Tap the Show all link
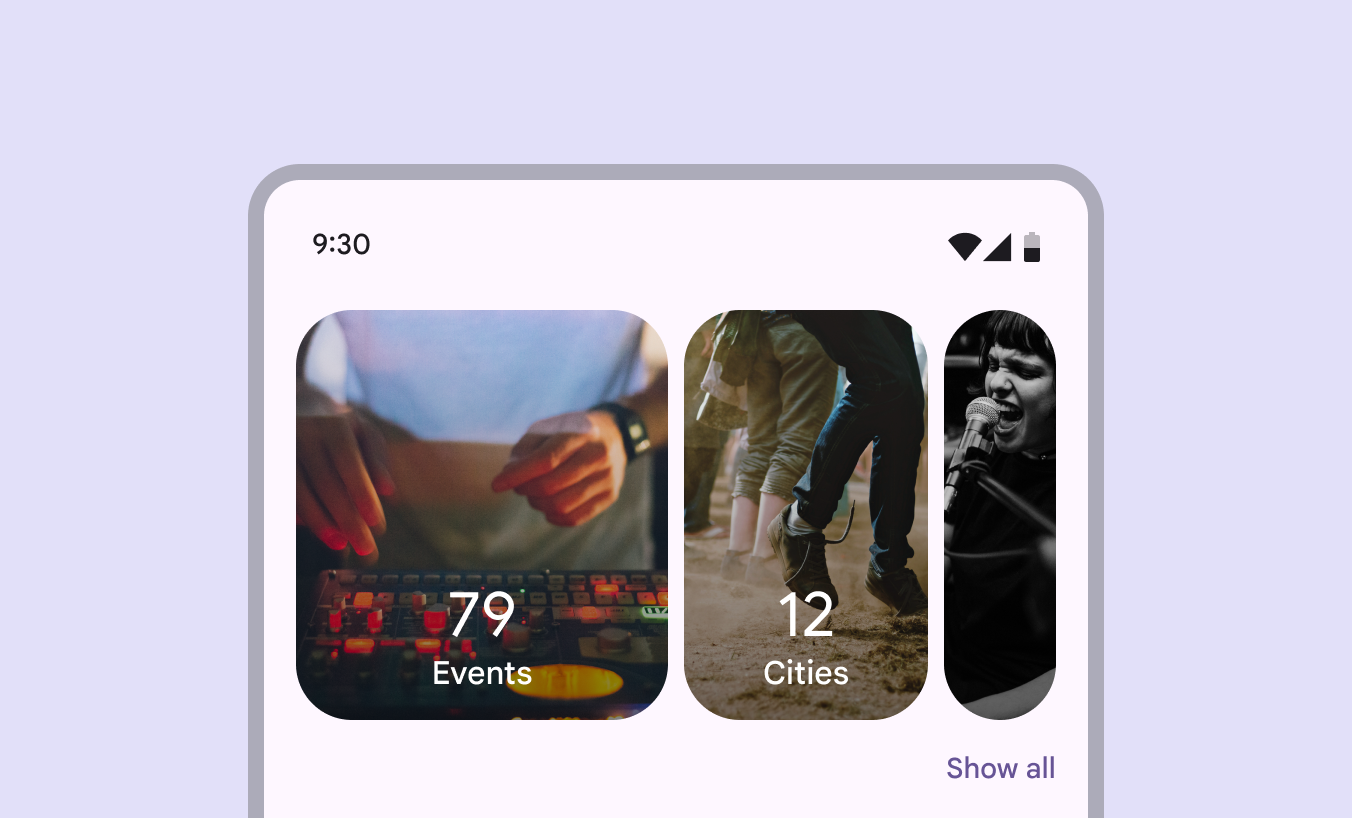1352x818 pixels. 1000,768
